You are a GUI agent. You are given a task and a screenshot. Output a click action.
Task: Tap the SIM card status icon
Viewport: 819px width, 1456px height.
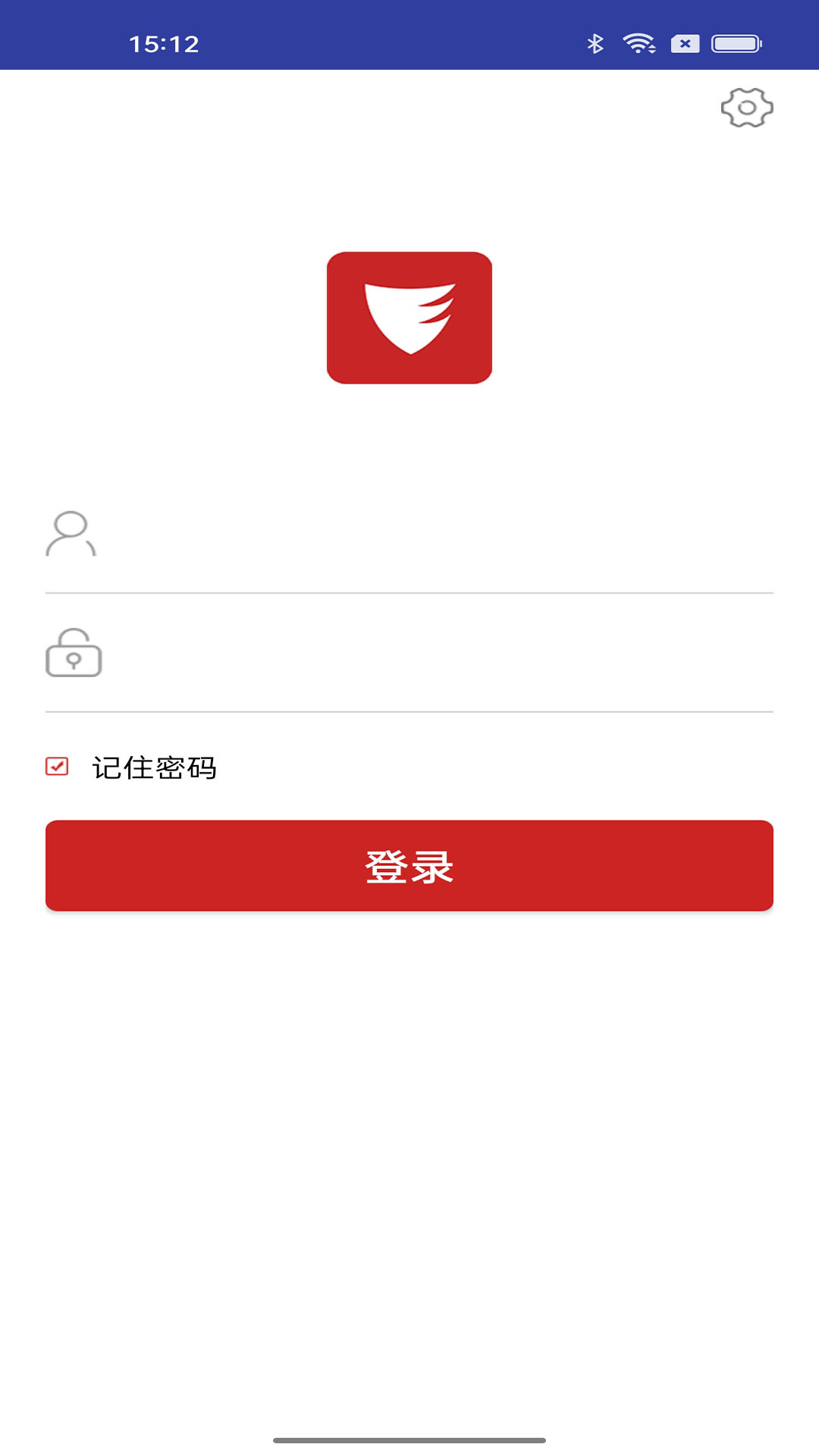[x=685, y=44]
